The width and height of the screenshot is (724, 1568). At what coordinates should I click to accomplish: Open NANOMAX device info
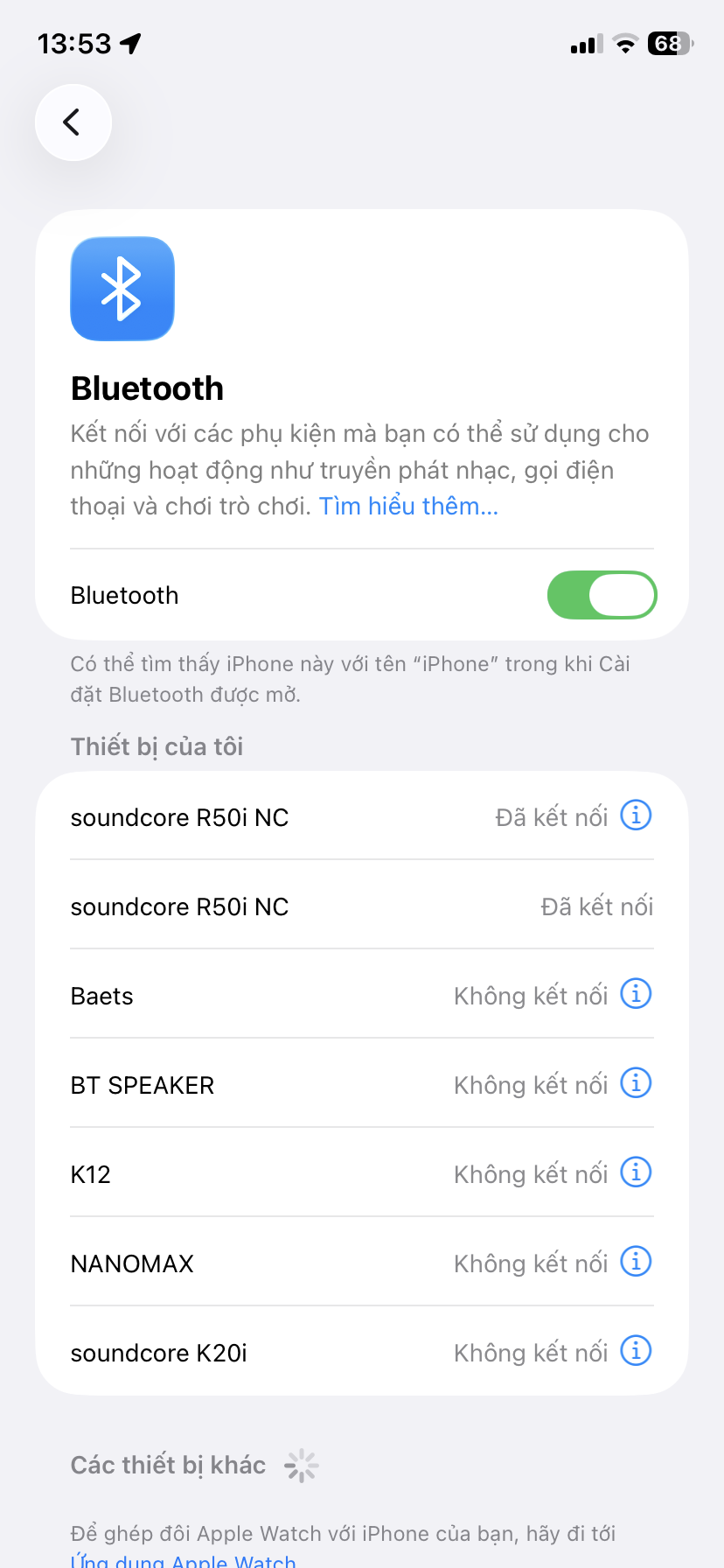pos(636,1262)
